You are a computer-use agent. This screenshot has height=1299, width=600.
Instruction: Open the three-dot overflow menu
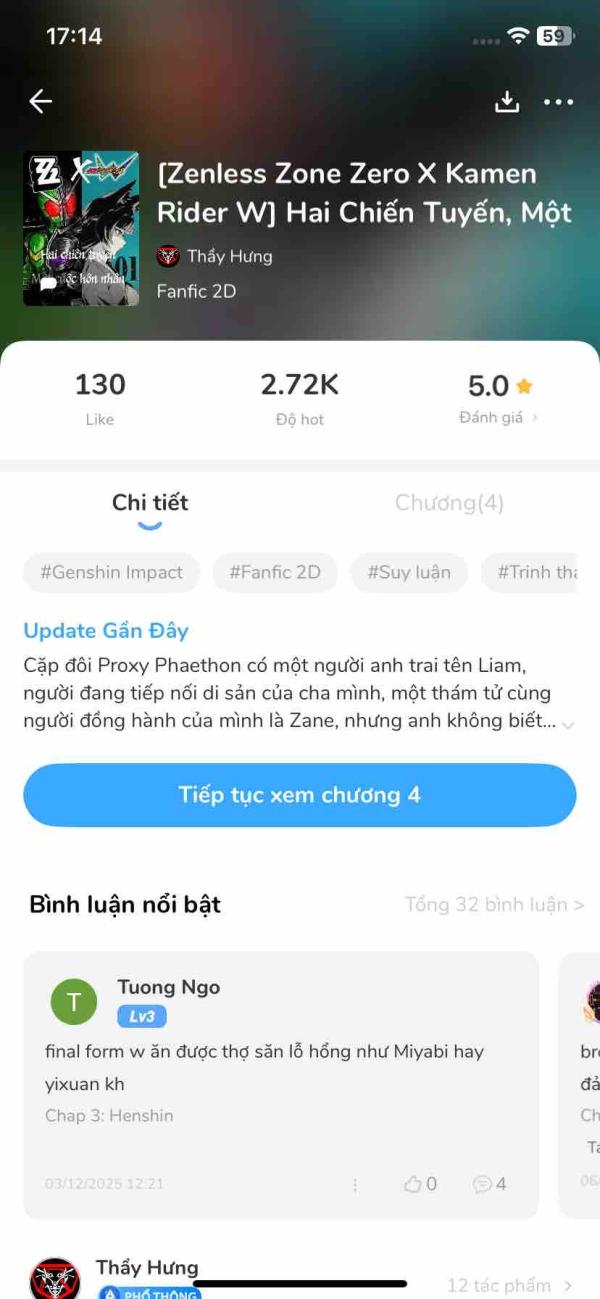pos(558,101)
